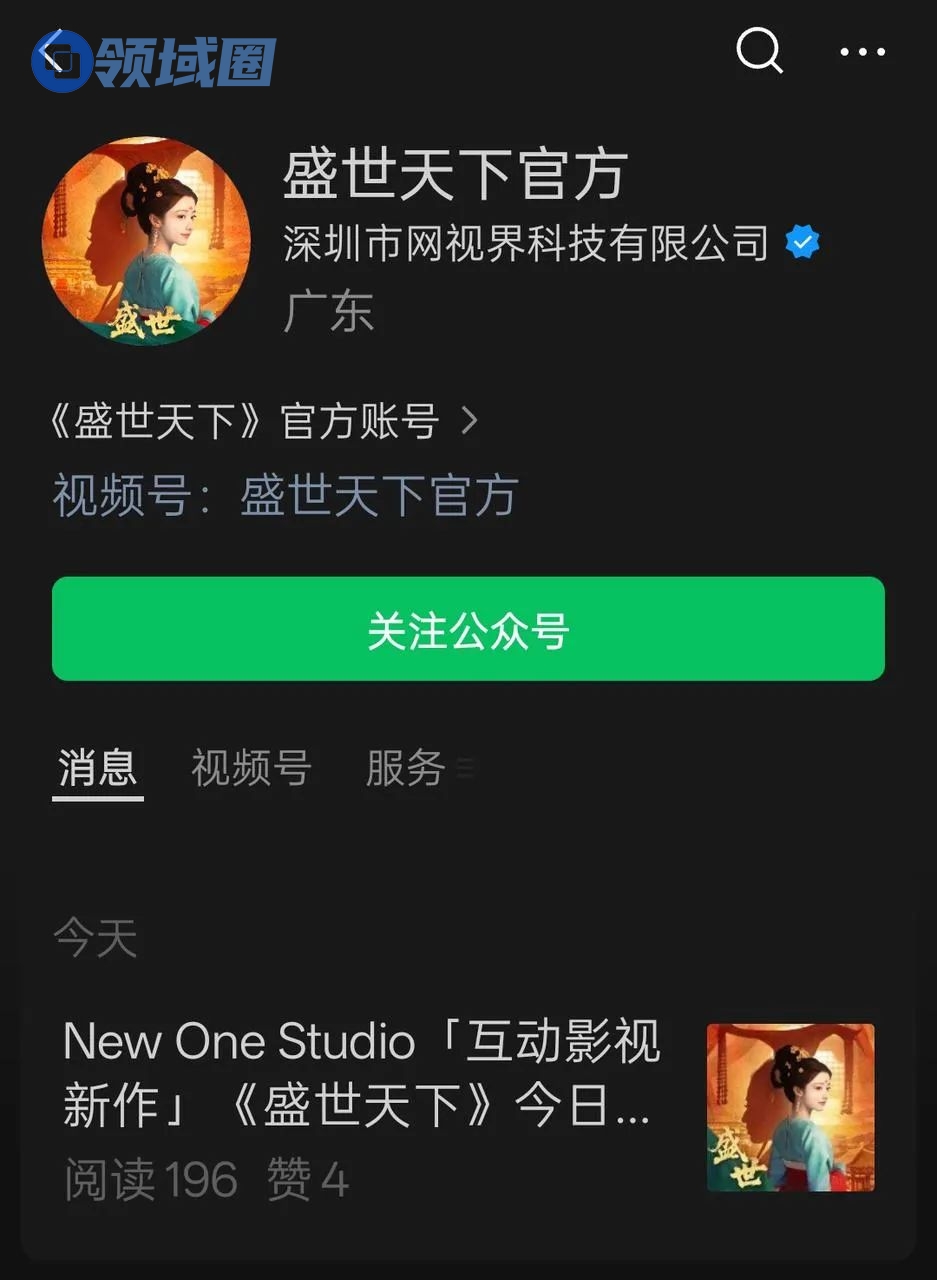Expand the 《盛世天下》官方账号 description
Image resolution: width=937 pixels, height=1280 pixels.
coord(262,422)
